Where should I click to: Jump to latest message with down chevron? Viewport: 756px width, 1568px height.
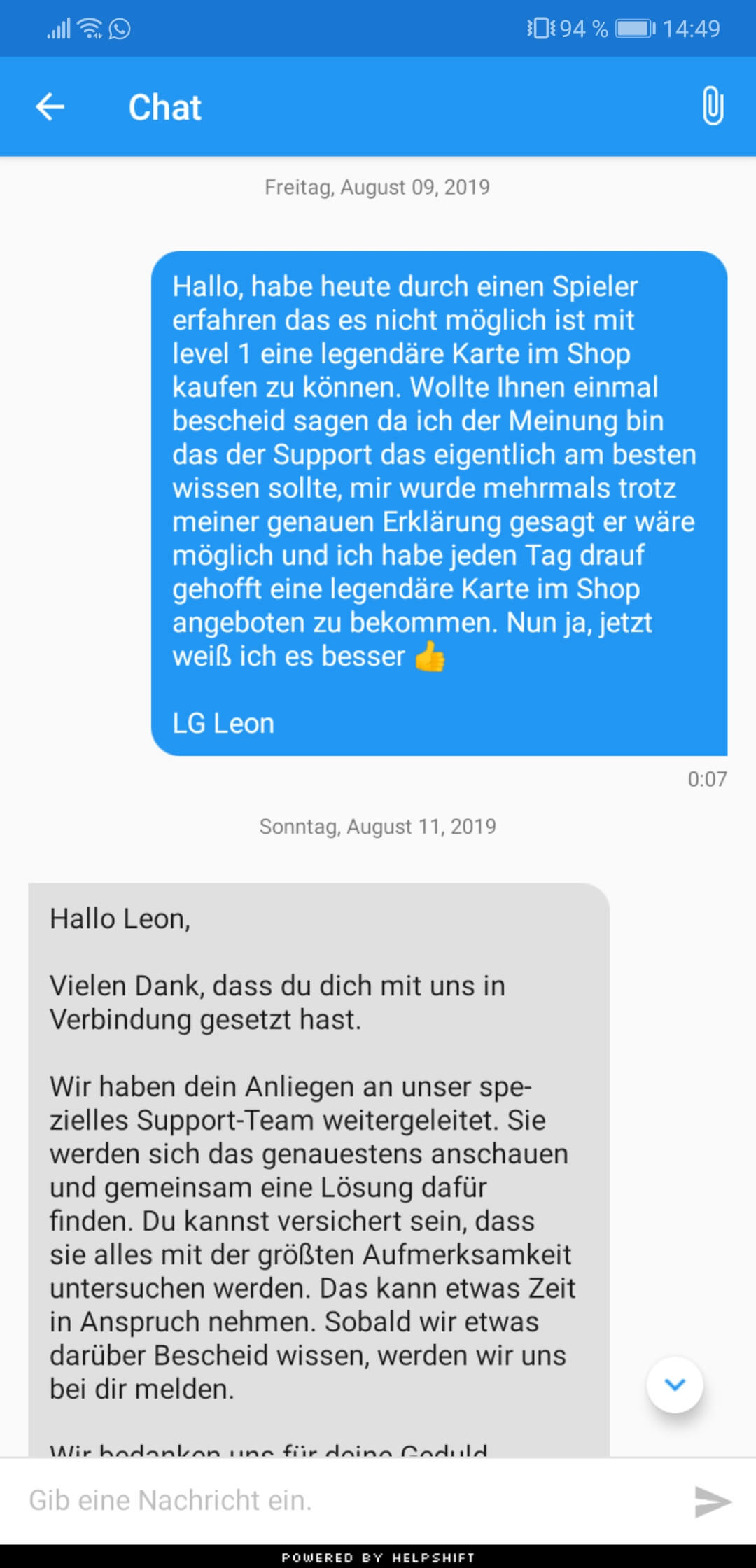click(x=675, y=1385)
